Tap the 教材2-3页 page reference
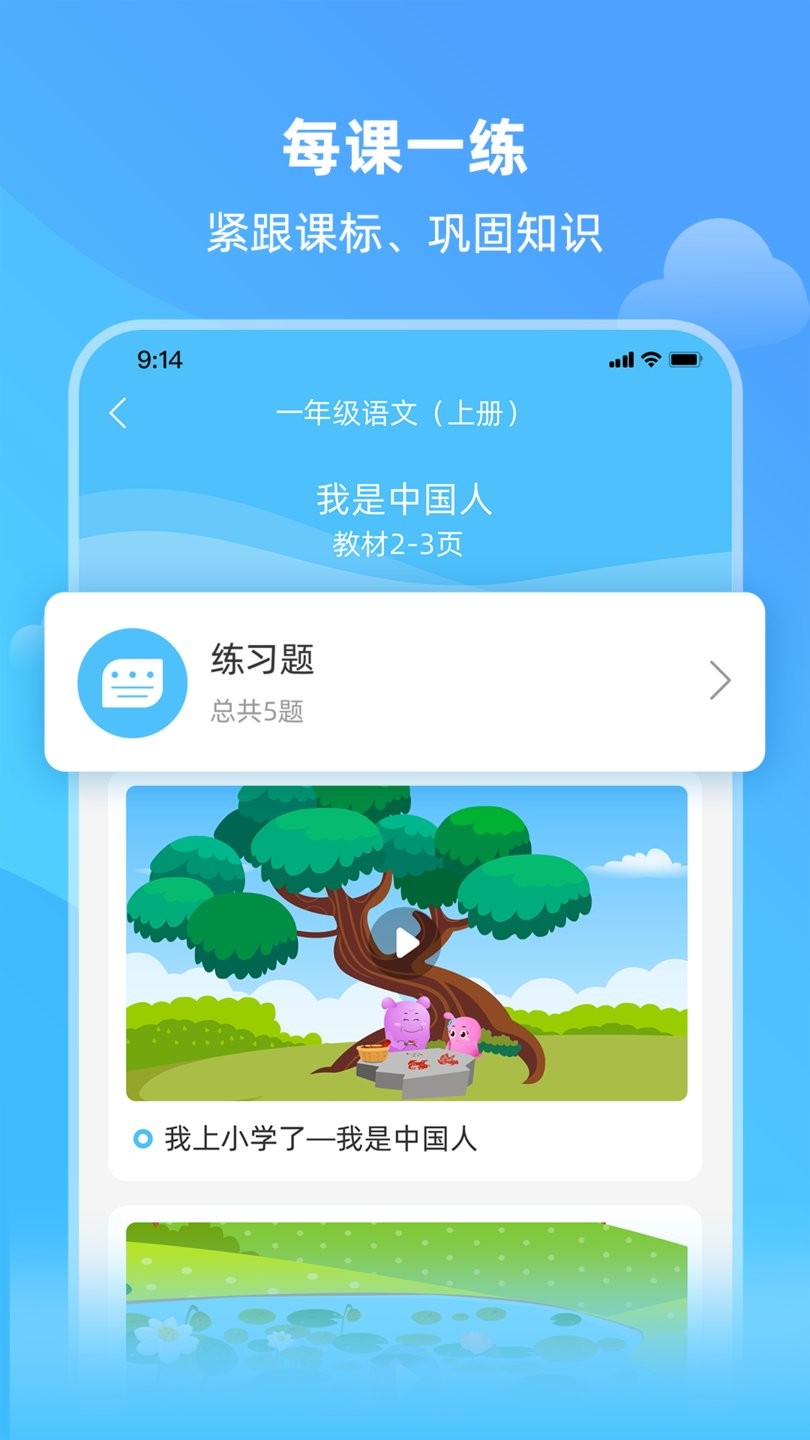Screen dimensions: 810x1440 click(x=404, y=544)
